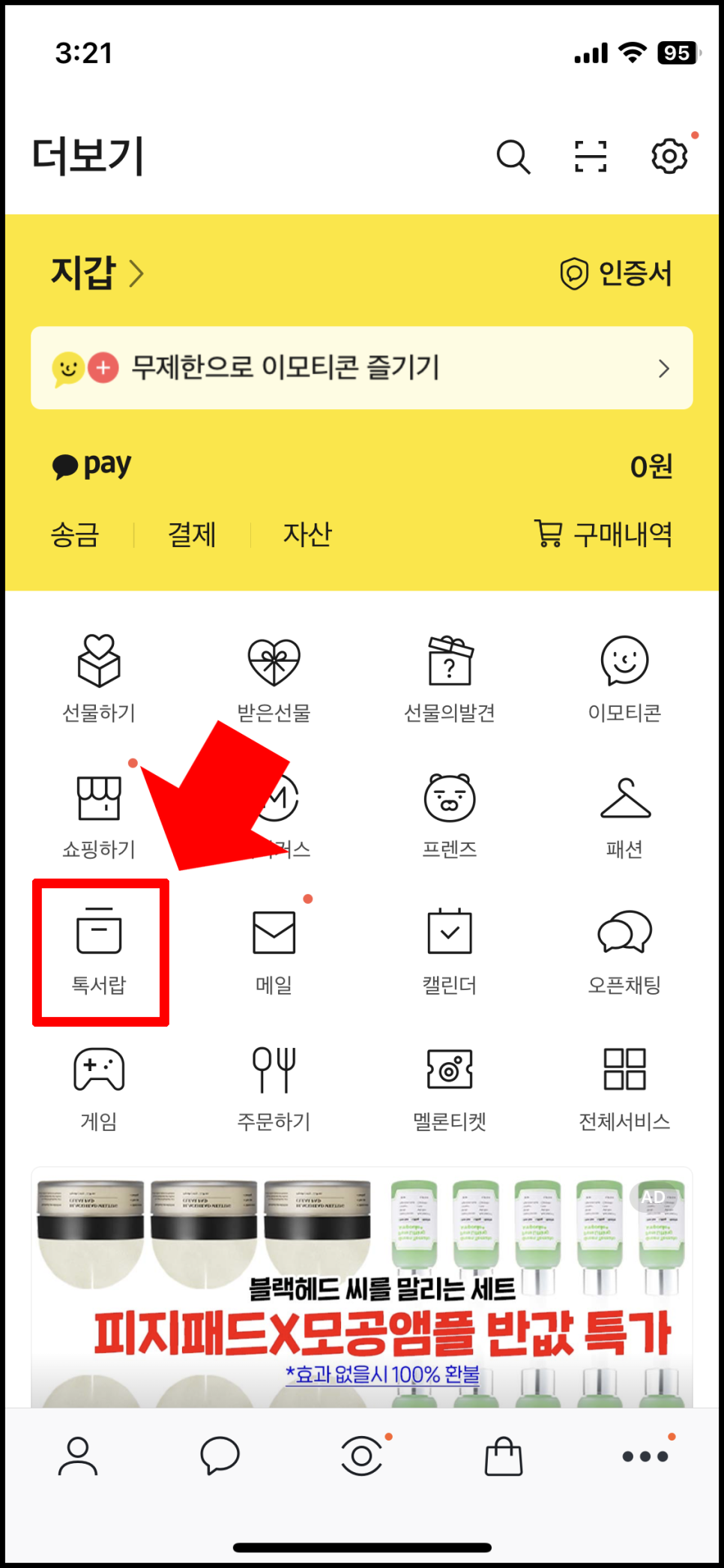The image size is (724, 1568).
Task: Open 인증서 certificates
Action: (x=617, y=274)
